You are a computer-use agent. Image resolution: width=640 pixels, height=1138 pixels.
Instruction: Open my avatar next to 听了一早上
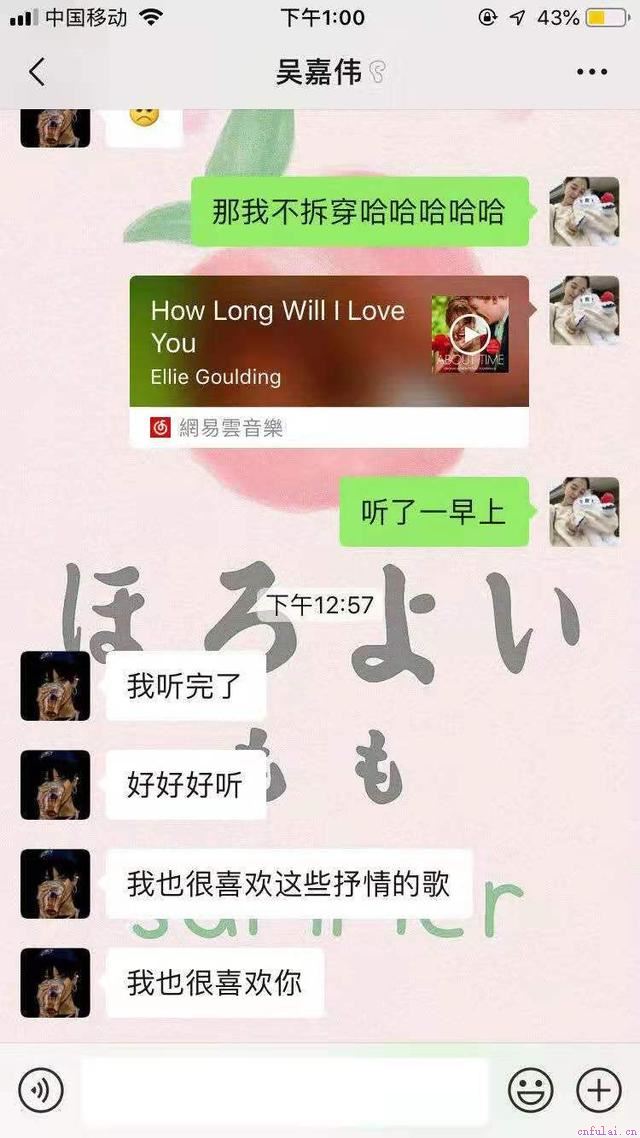(x=584, y=511)
